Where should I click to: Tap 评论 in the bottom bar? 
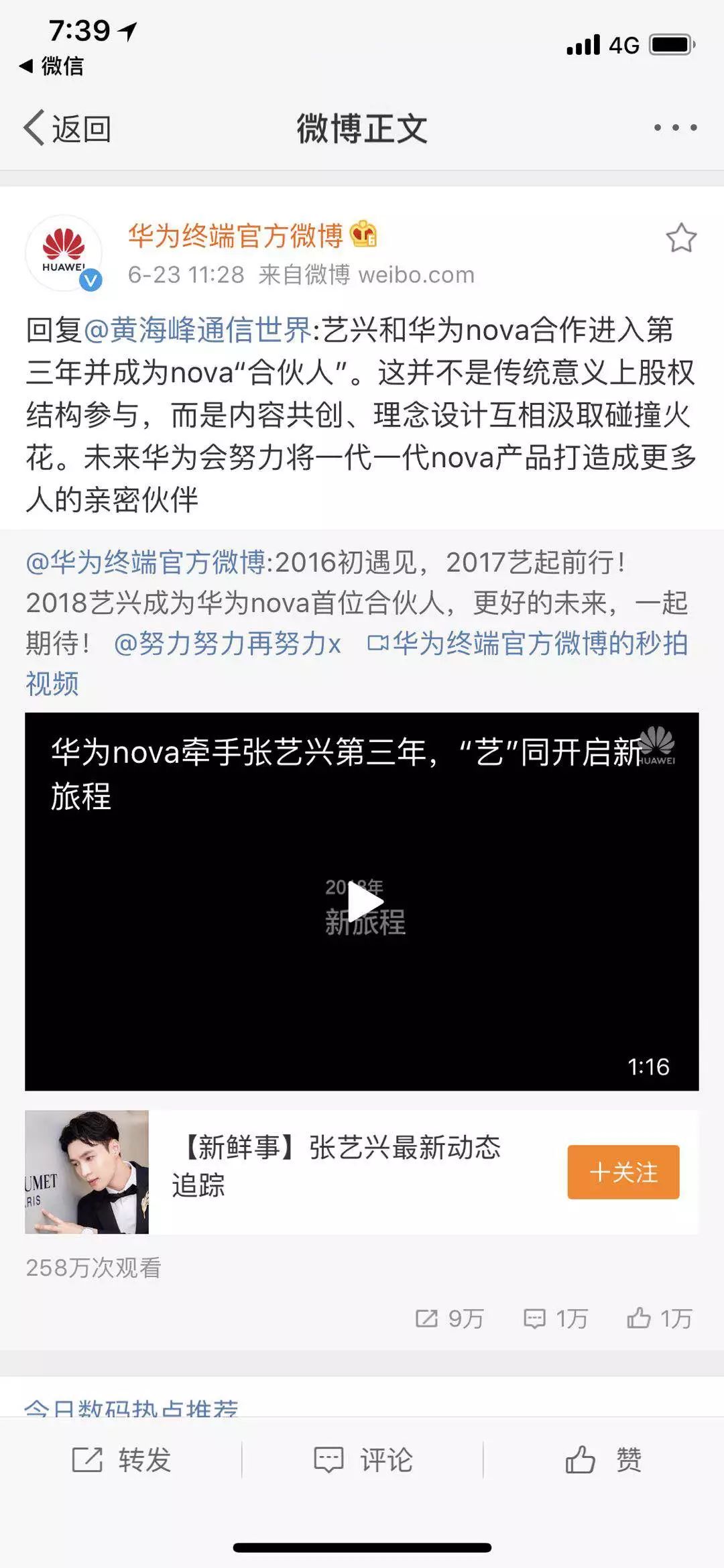point(363,1460)
